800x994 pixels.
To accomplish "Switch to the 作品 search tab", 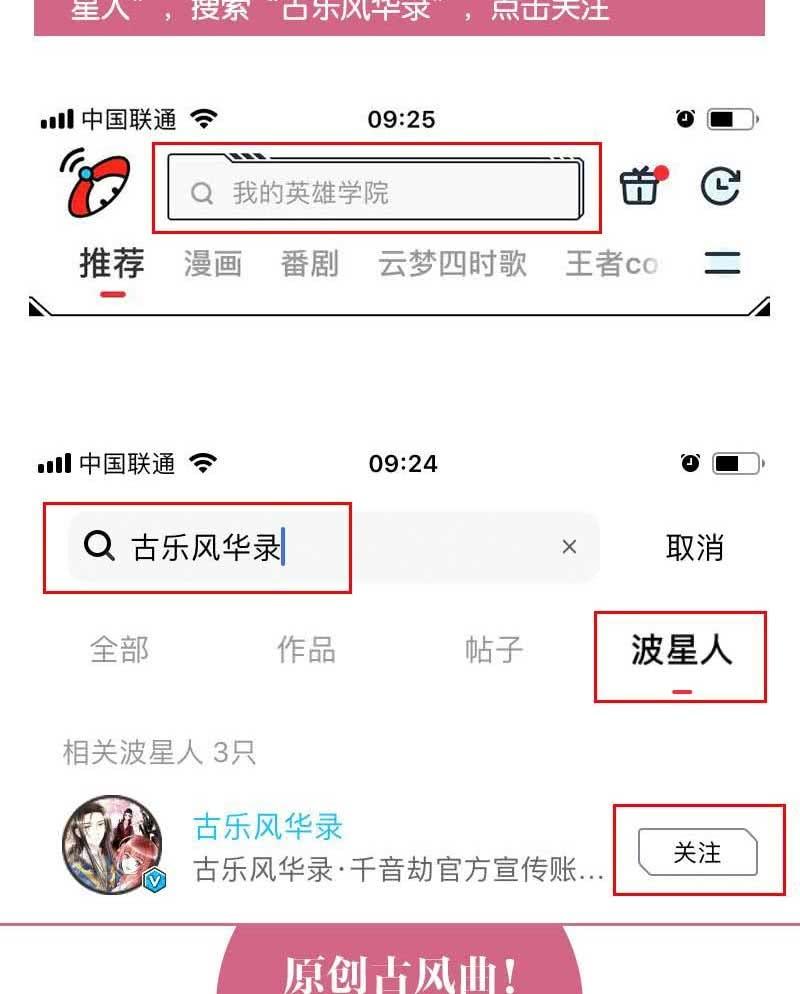I will pyautogui.click(x=305, y=650).
